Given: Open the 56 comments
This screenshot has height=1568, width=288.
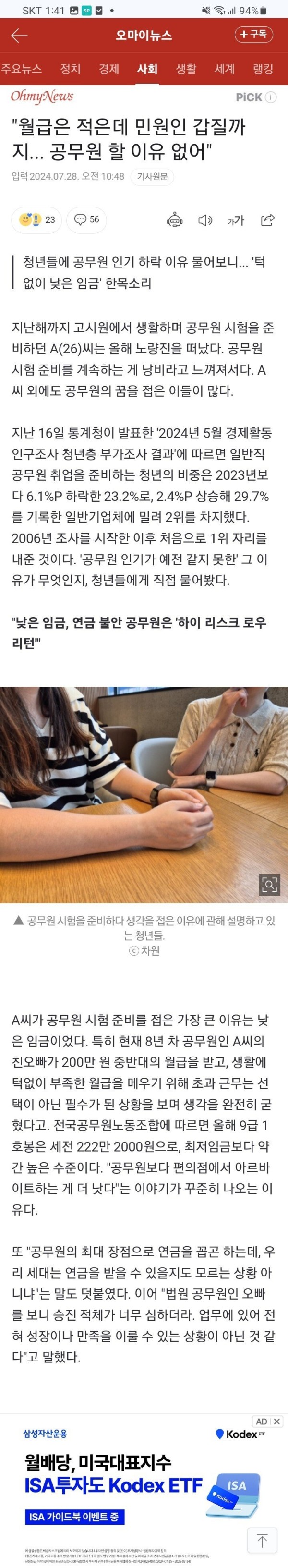Looking at the screenshot, I should [x=86, y=220].
